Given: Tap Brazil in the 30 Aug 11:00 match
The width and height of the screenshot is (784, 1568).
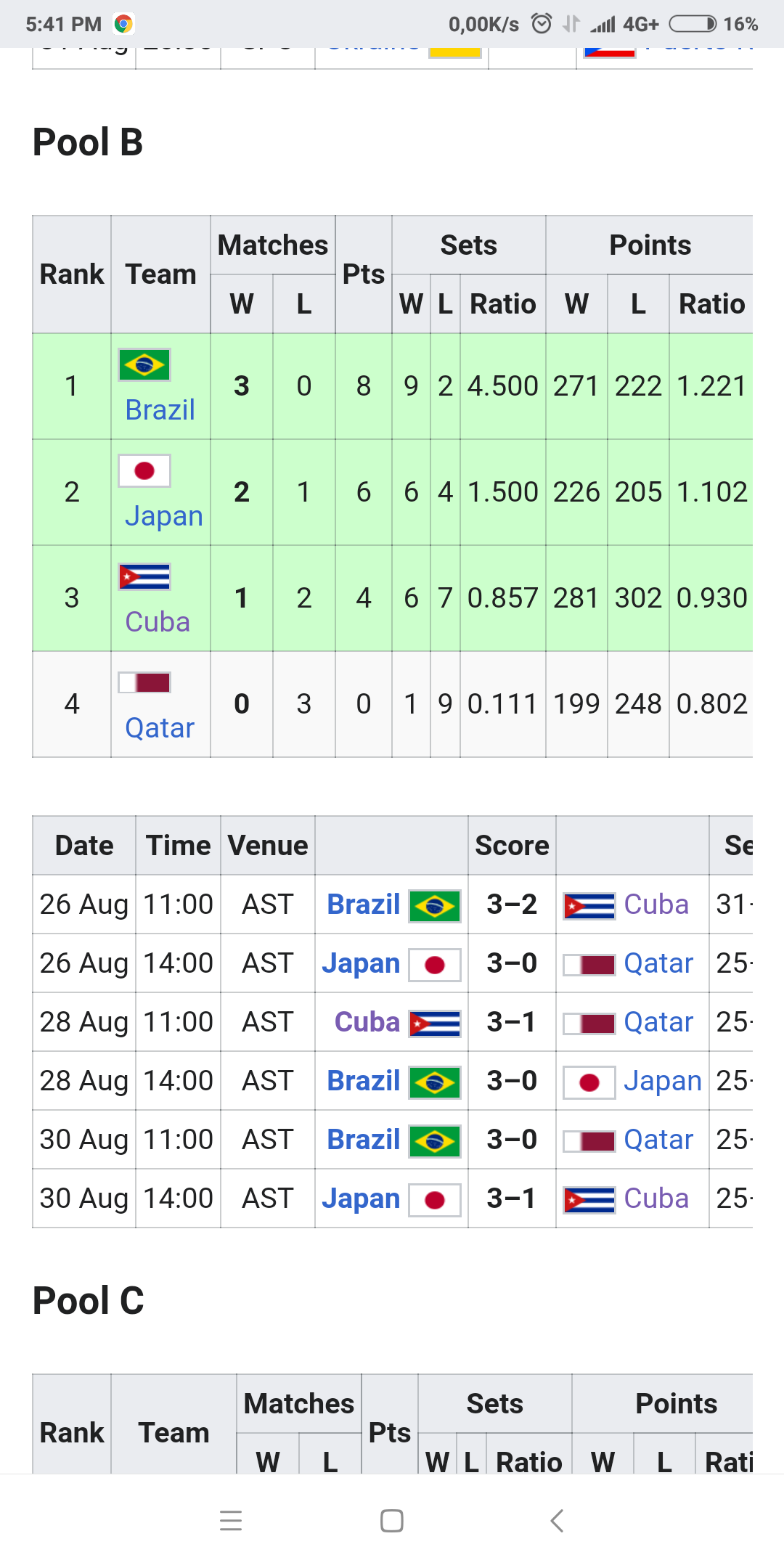Looking at the screenshot, I should coord(363,1140).
